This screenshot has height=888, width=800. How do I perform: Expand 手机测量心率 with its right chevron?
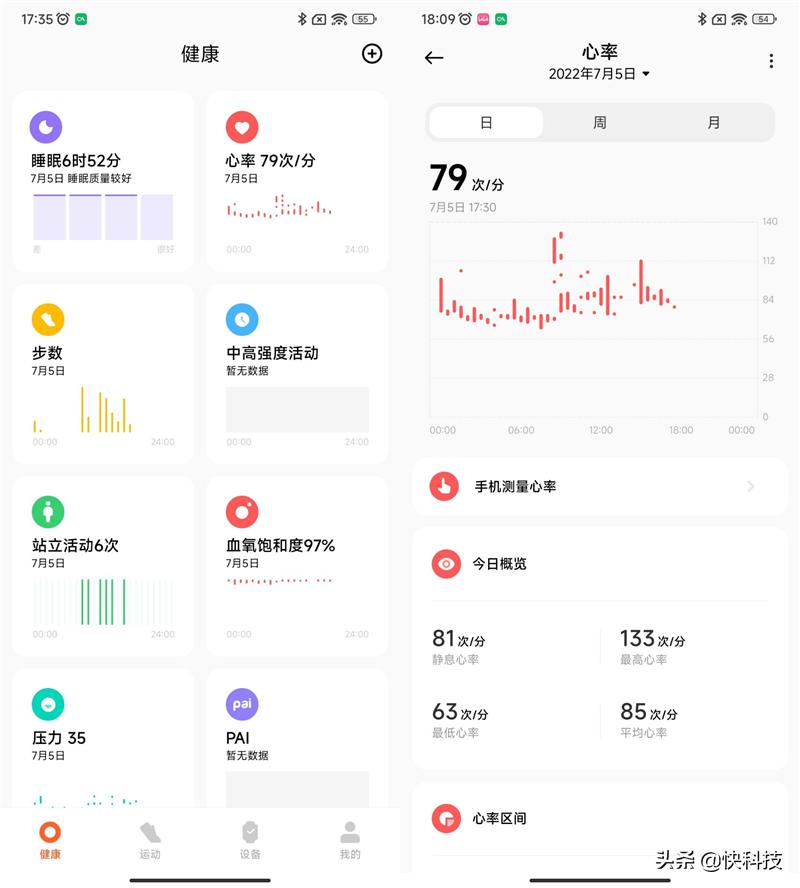point(750,486)
